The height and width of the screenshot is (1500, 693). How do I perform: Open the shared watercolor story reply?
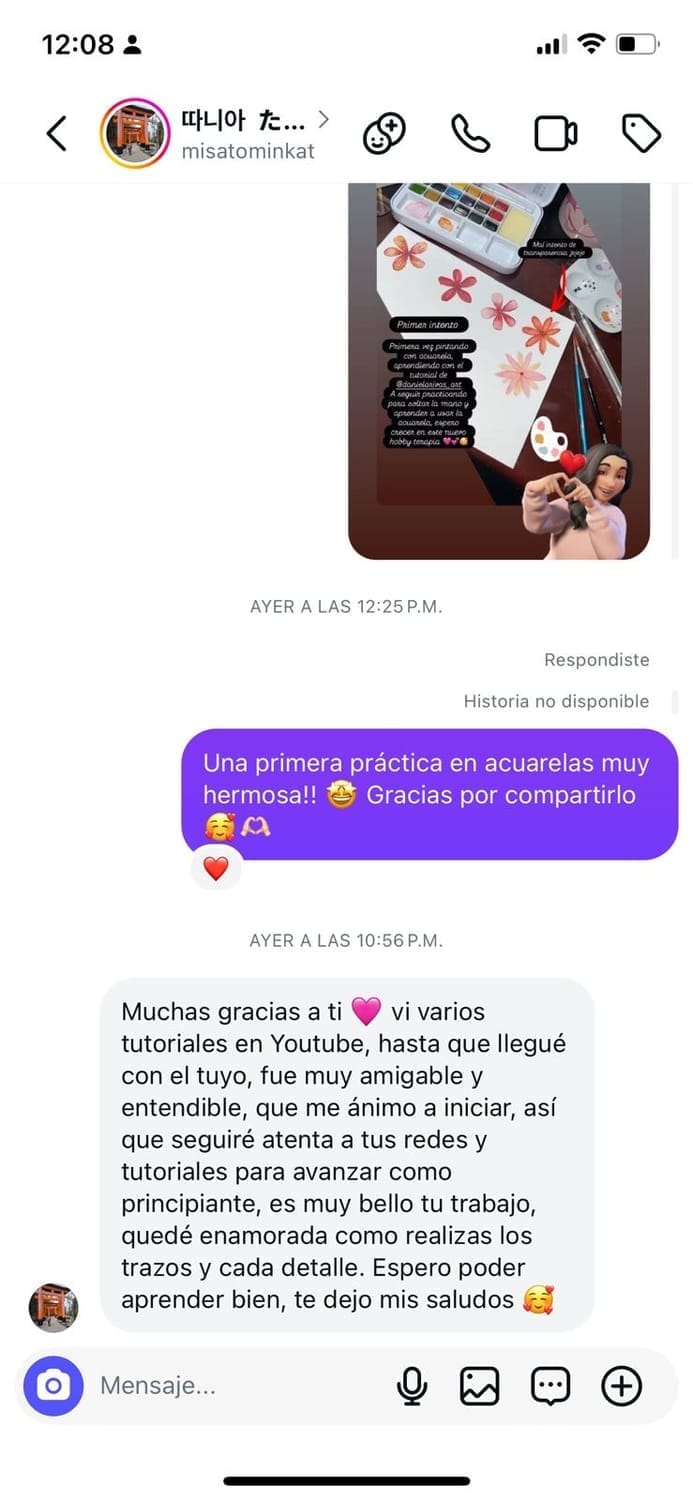click(498, 370)
